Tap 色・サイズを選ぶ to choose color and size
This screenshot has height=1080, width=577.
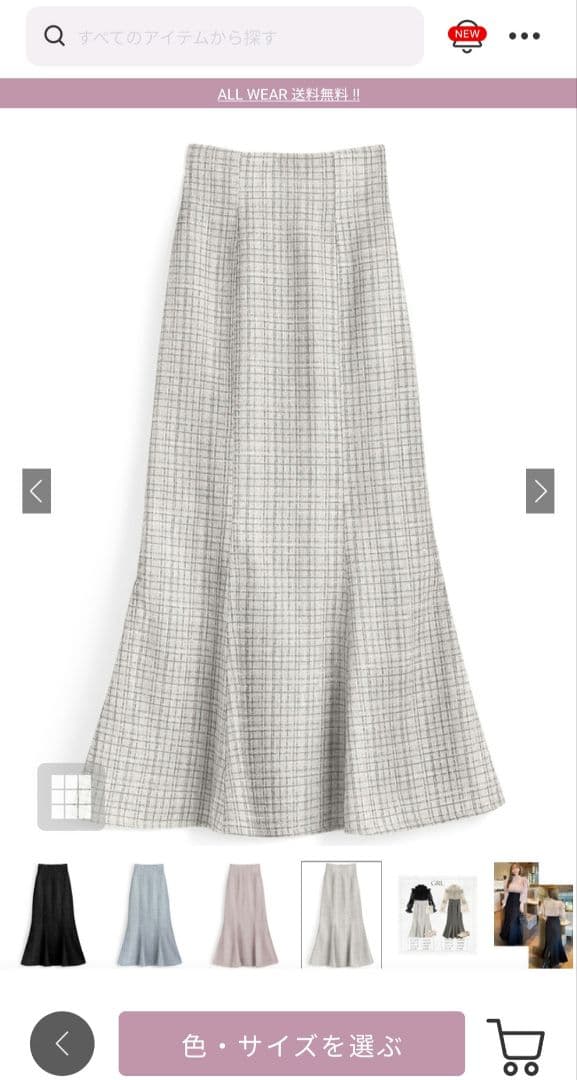point(292,1043)
